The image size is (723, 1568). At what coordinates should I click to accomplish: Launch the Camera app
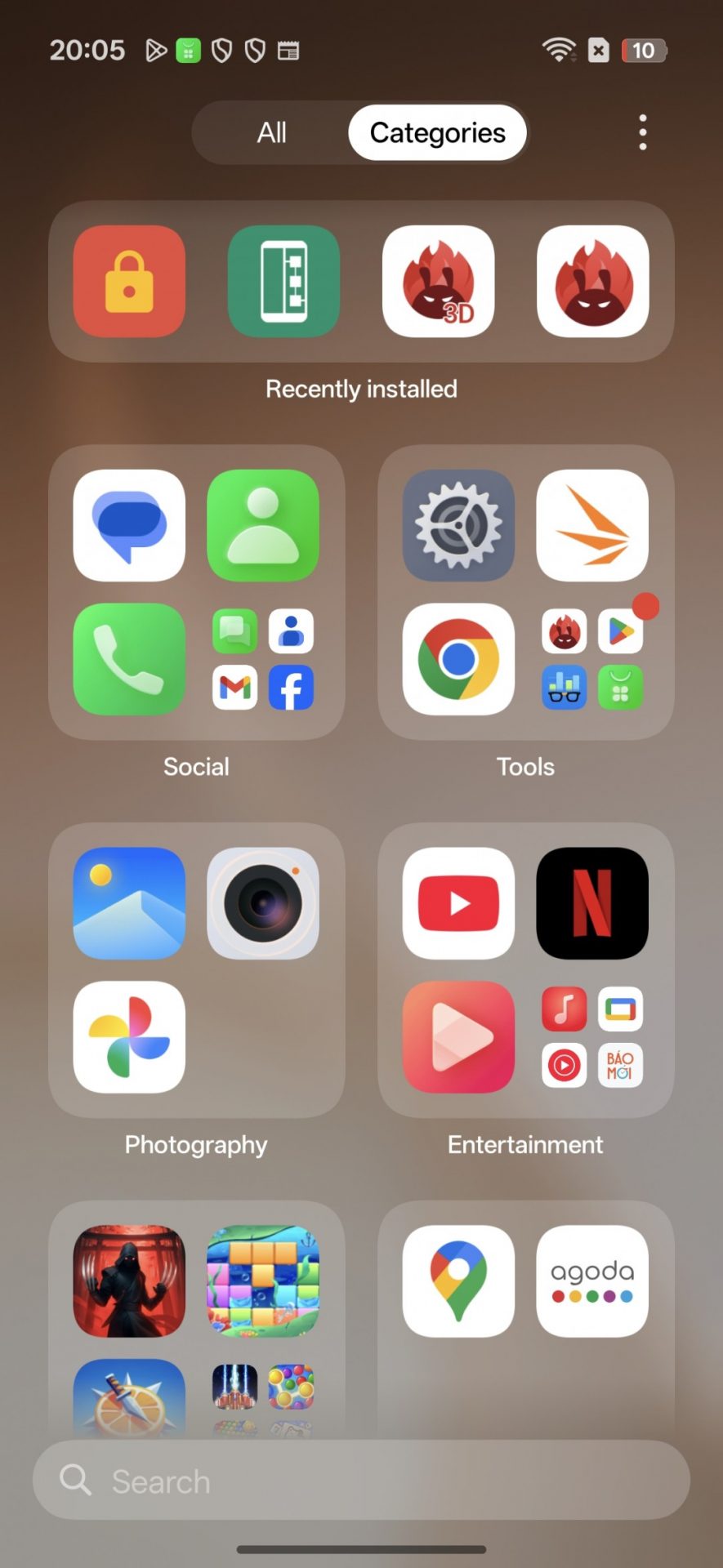[x=263, y=903]
